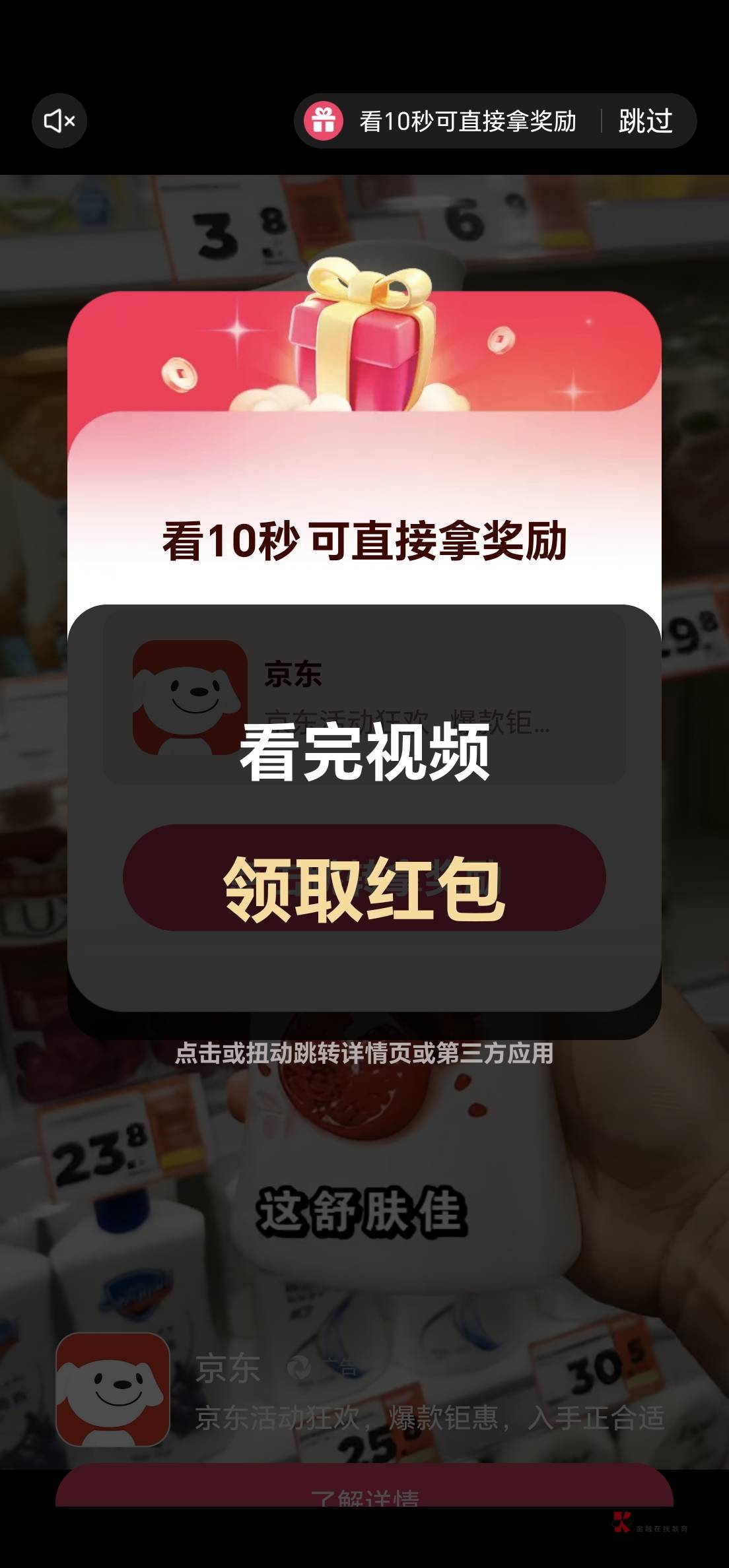729x1568 pixels.
Task: Open the 京东 advertiser logo at bottom
Action: point(113,1389)
